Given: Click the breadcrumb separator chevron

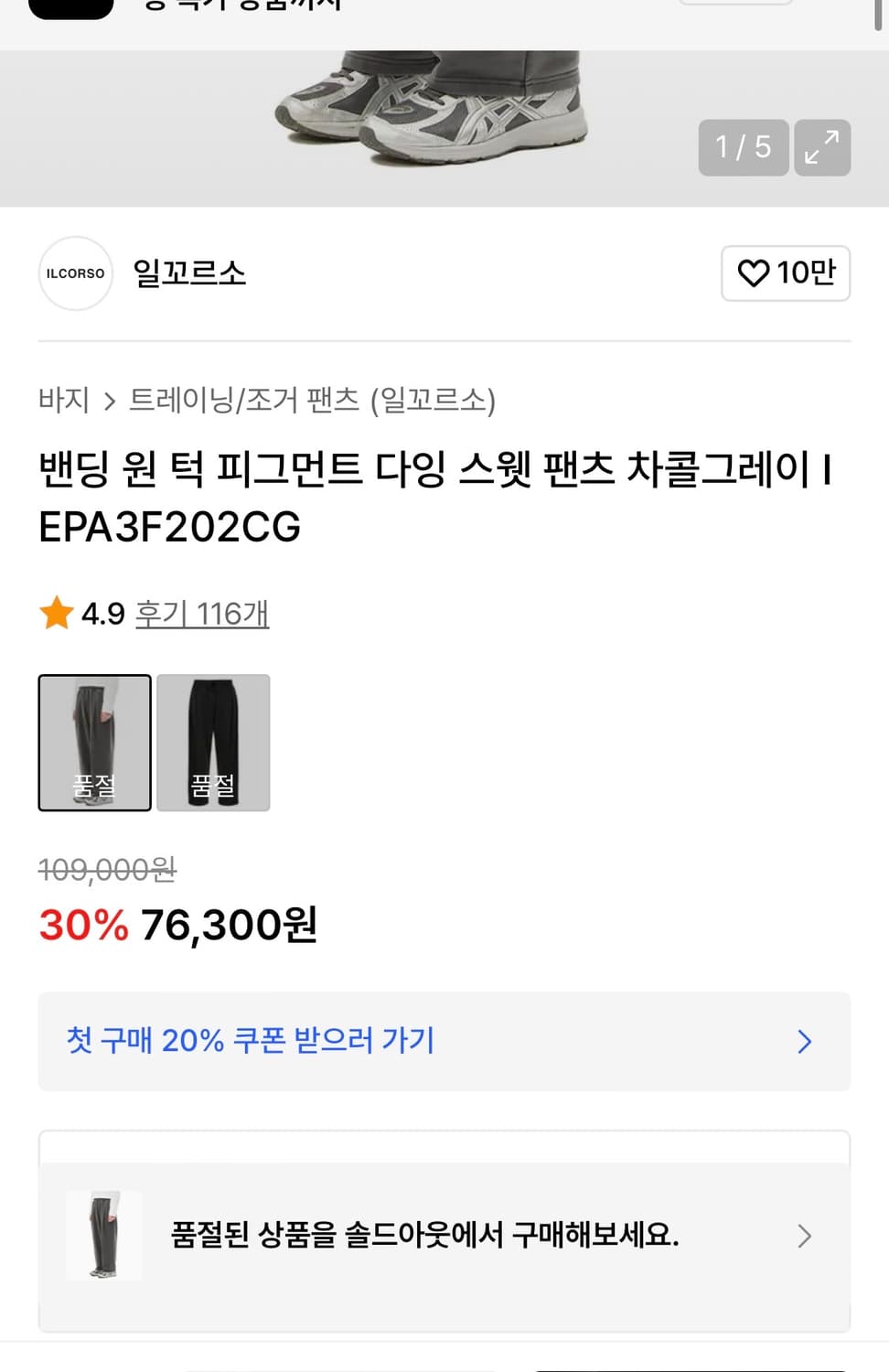Looking at the screenshot, I should (112, 401).
